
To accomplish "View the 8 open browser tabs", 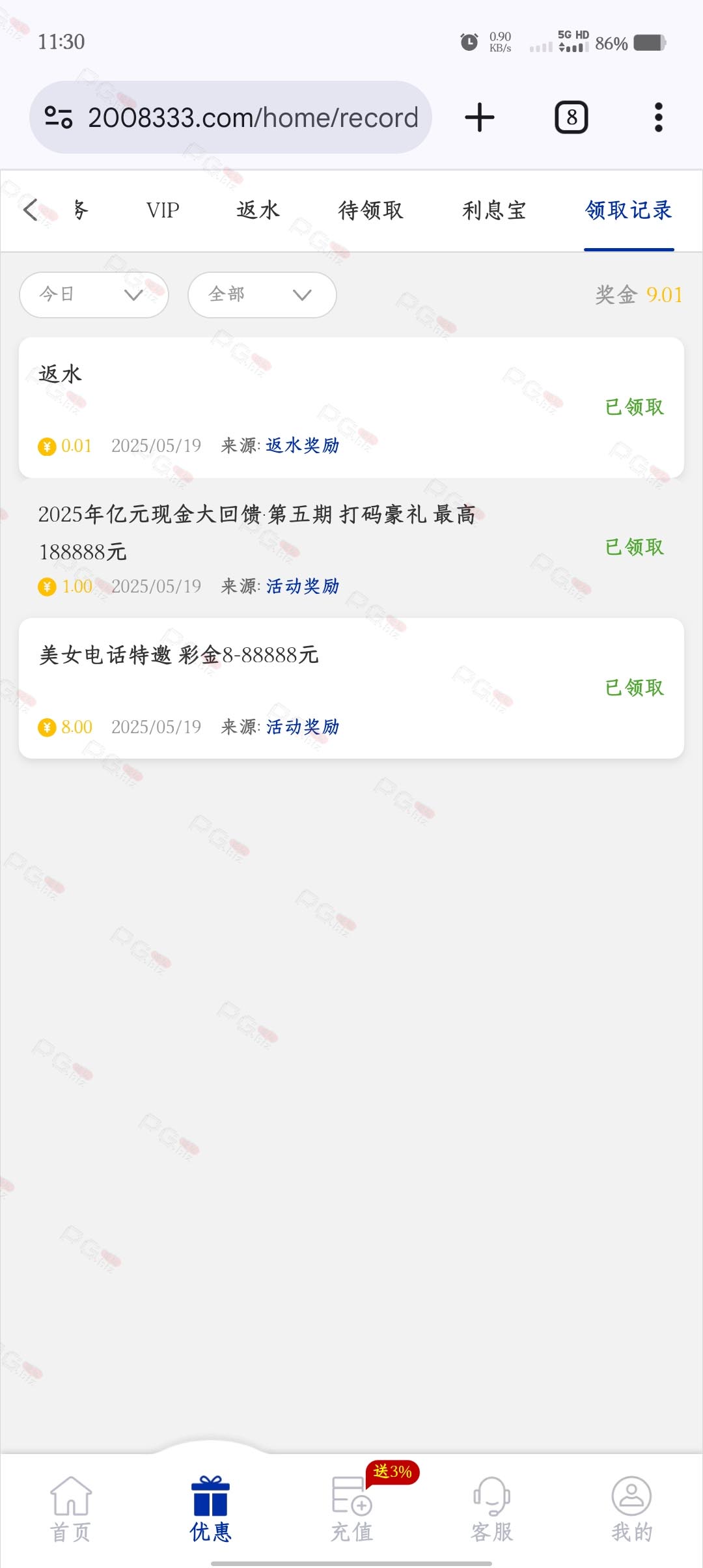I will point(572,118).
